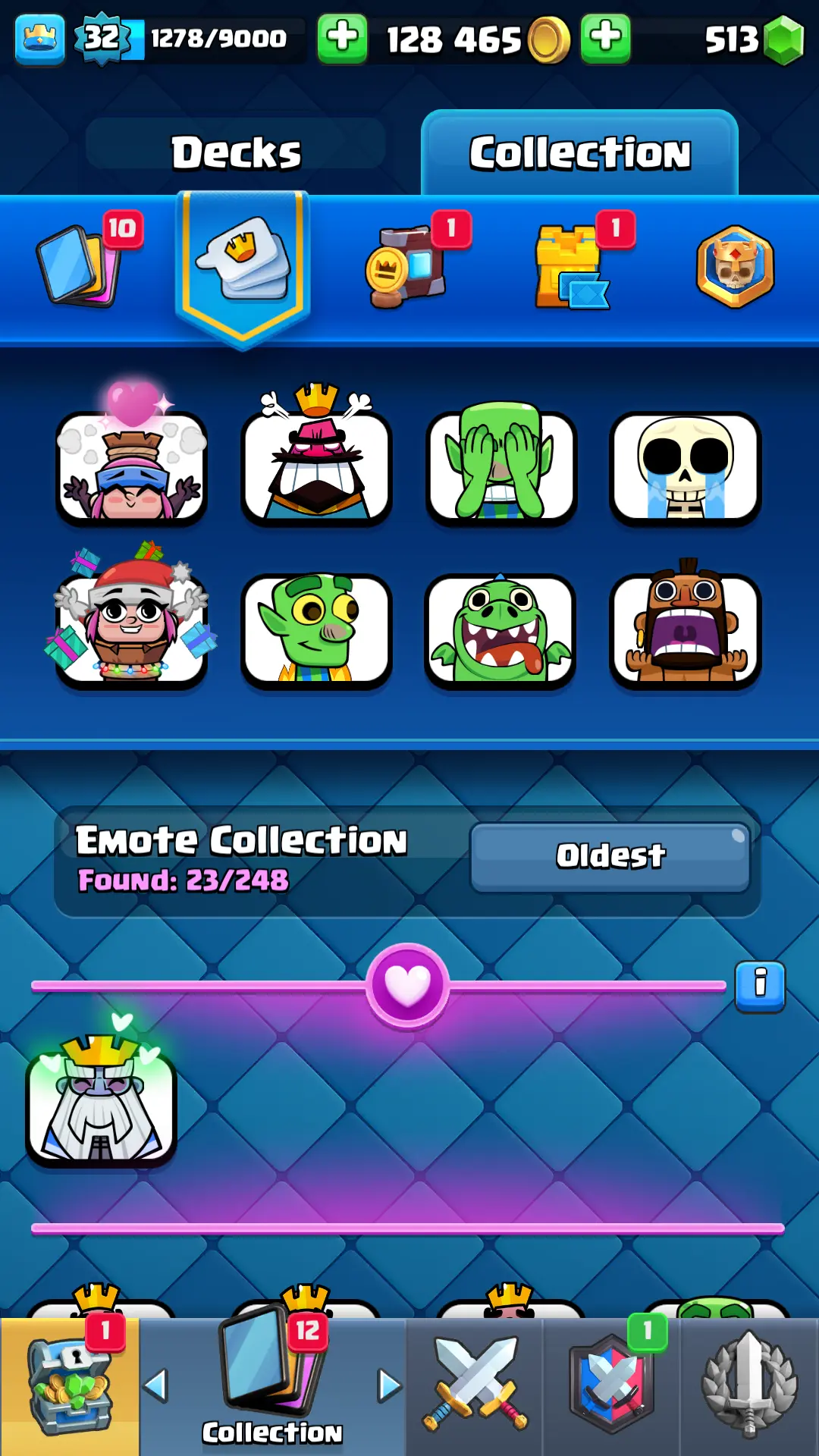Add more gold with the plus button
819x1456 pixels.
point(342,38)
